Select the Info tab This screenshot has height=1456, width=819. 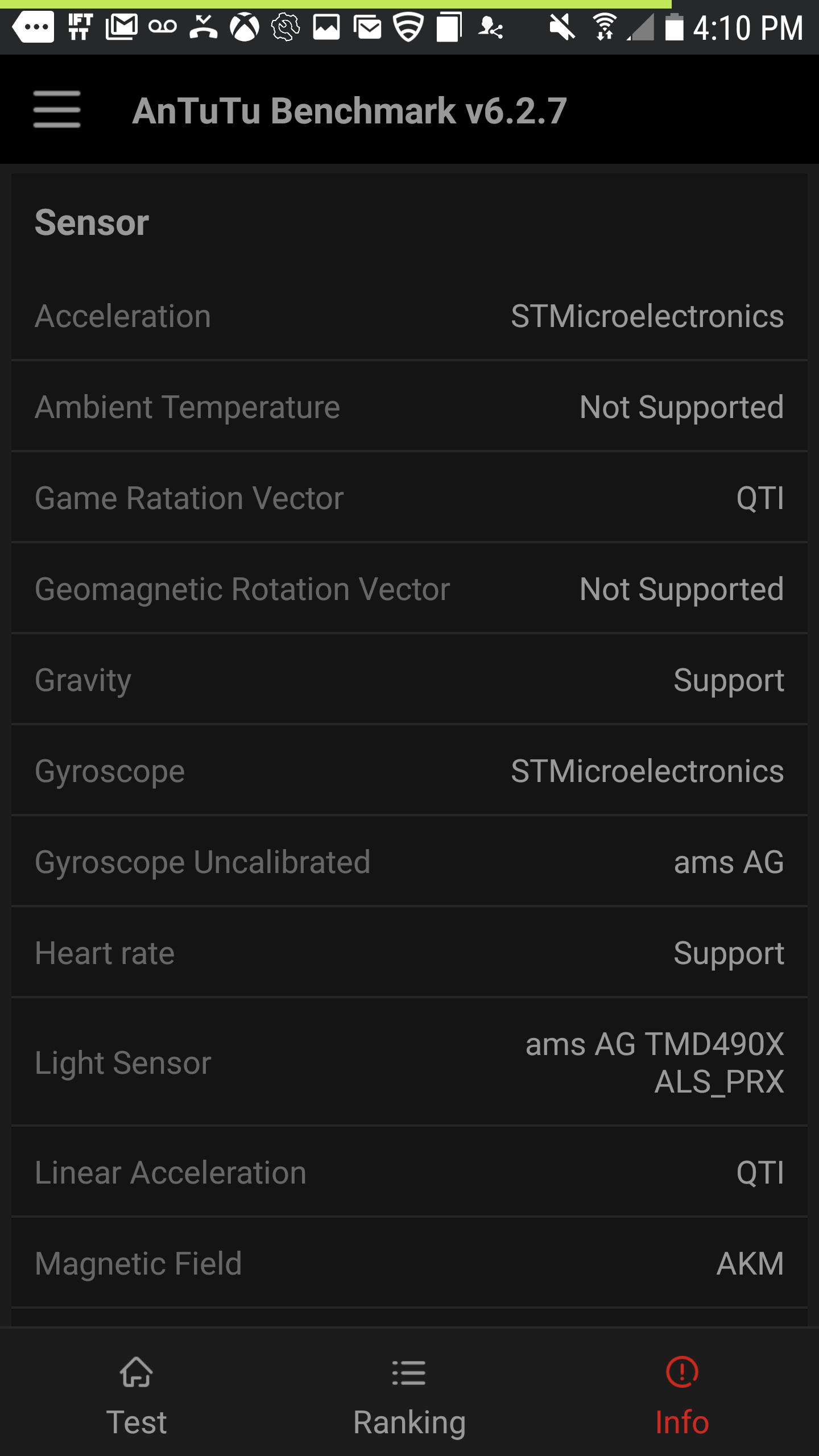[681, 1393]
